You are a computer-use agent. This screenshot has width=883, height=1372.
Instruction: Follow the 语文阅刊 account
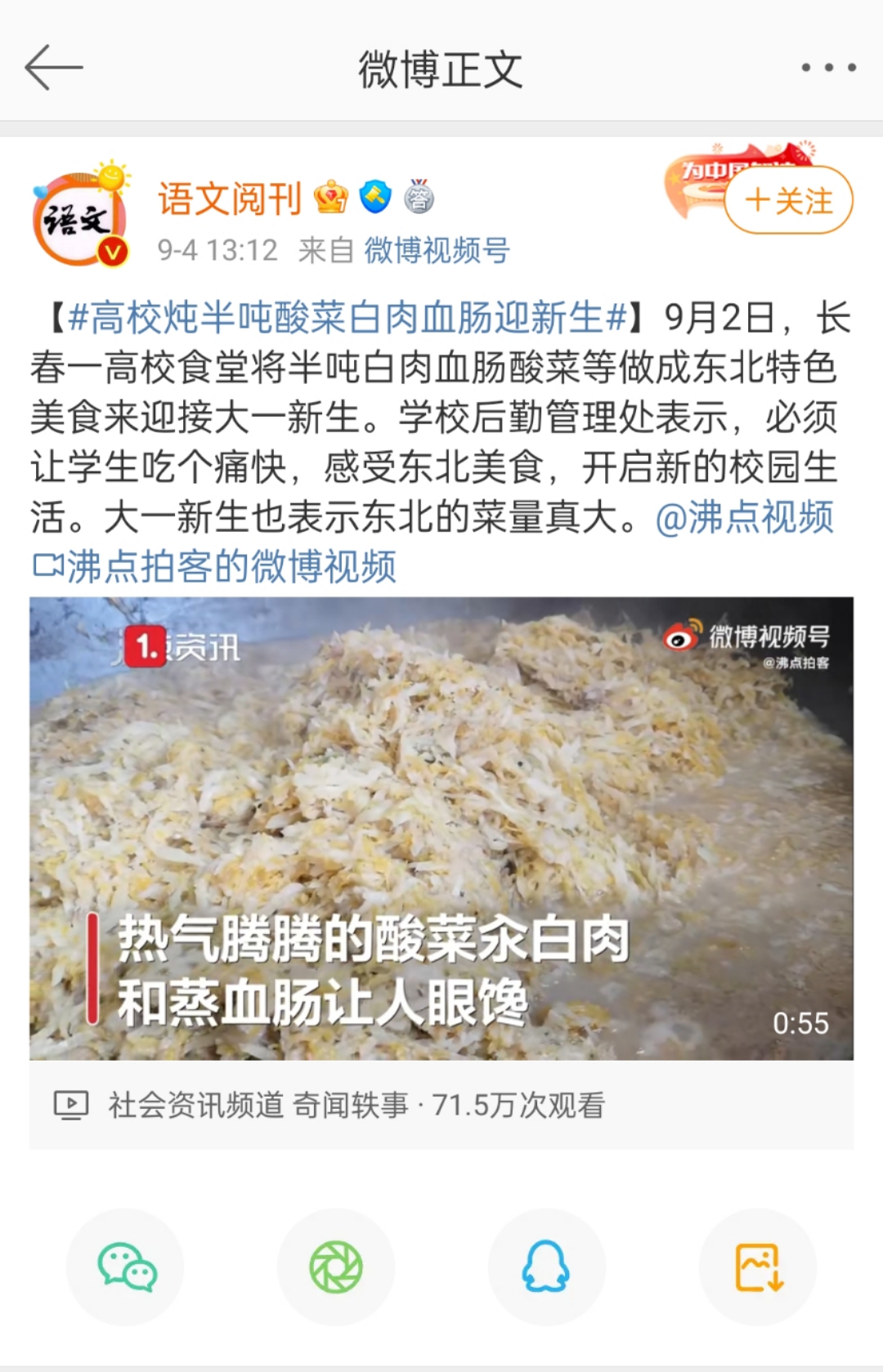tap(788, 201)
